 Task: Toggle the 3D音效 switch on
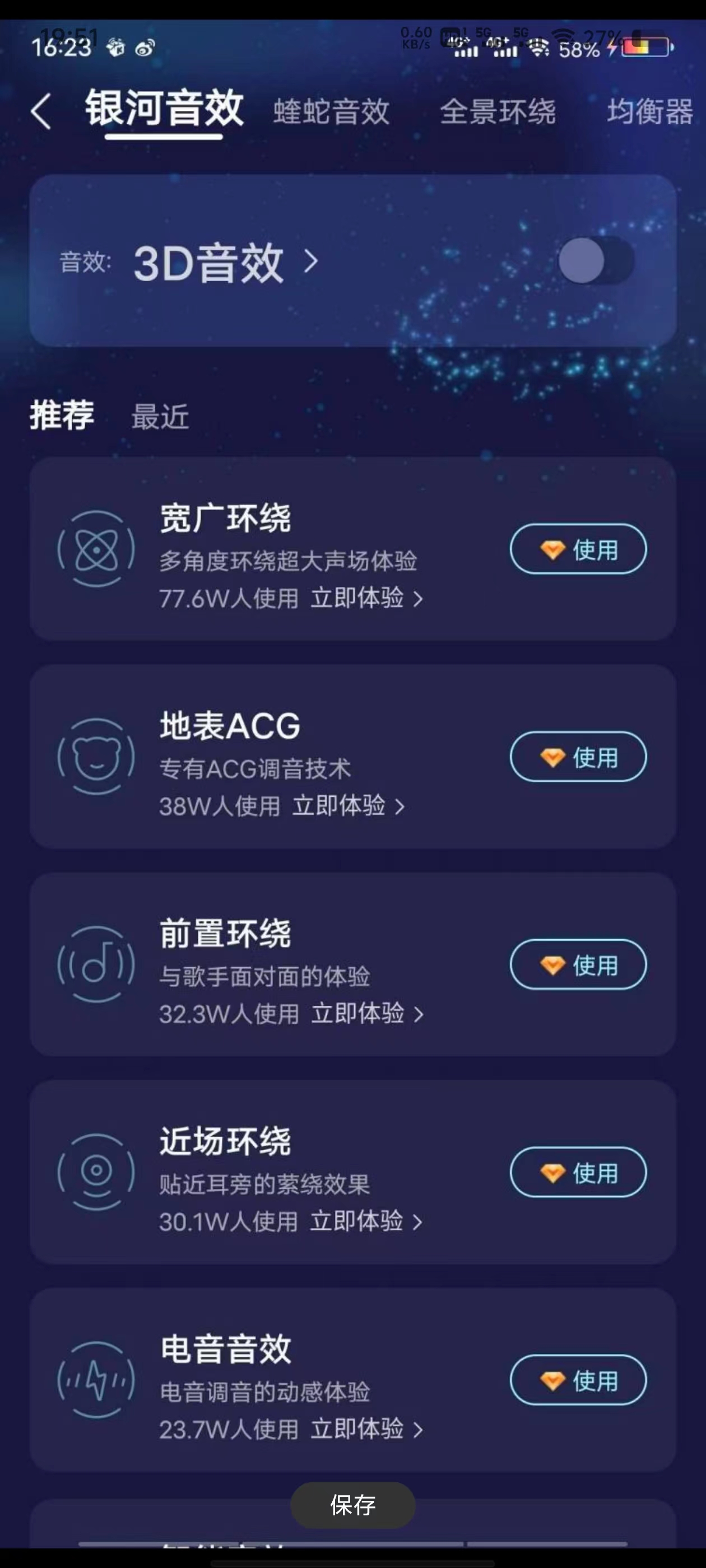pyautogui.click(x=596, y=260)
